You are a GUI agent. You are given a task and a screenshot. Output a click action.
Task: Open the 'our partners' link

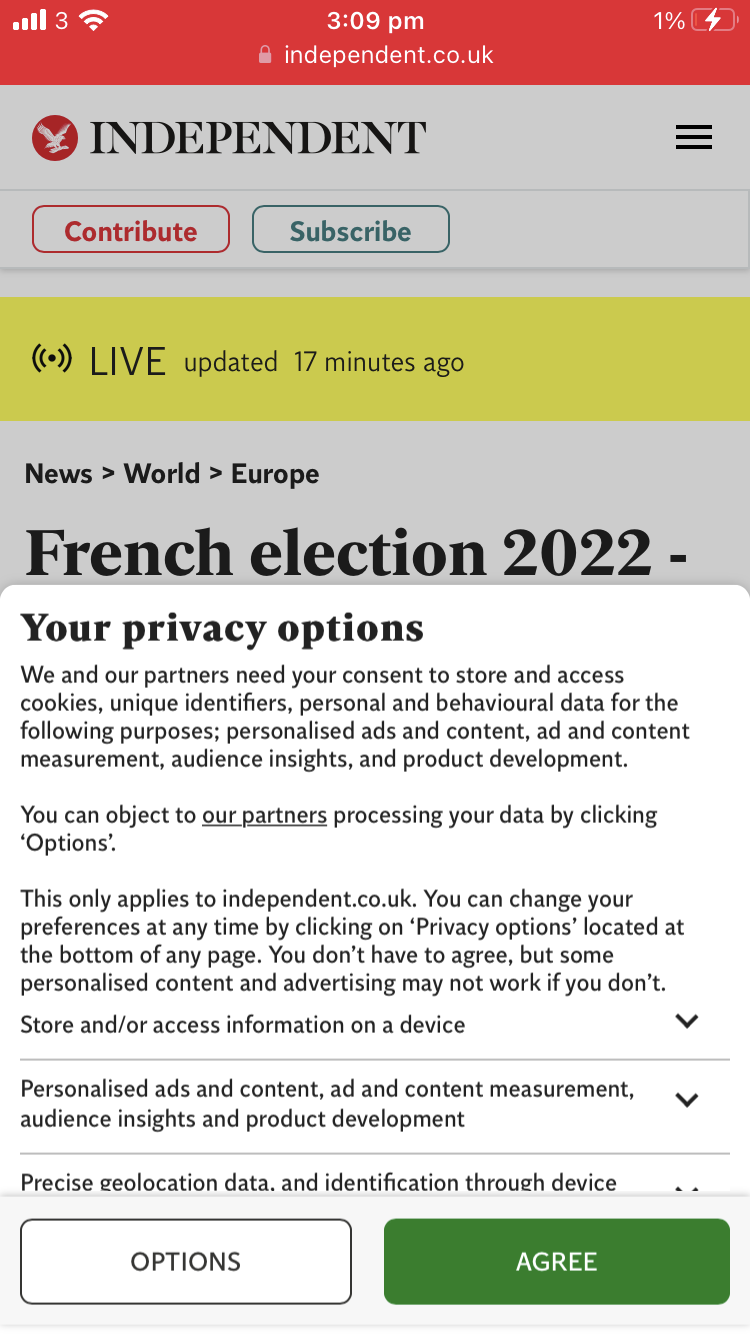(x=265, y=815)
